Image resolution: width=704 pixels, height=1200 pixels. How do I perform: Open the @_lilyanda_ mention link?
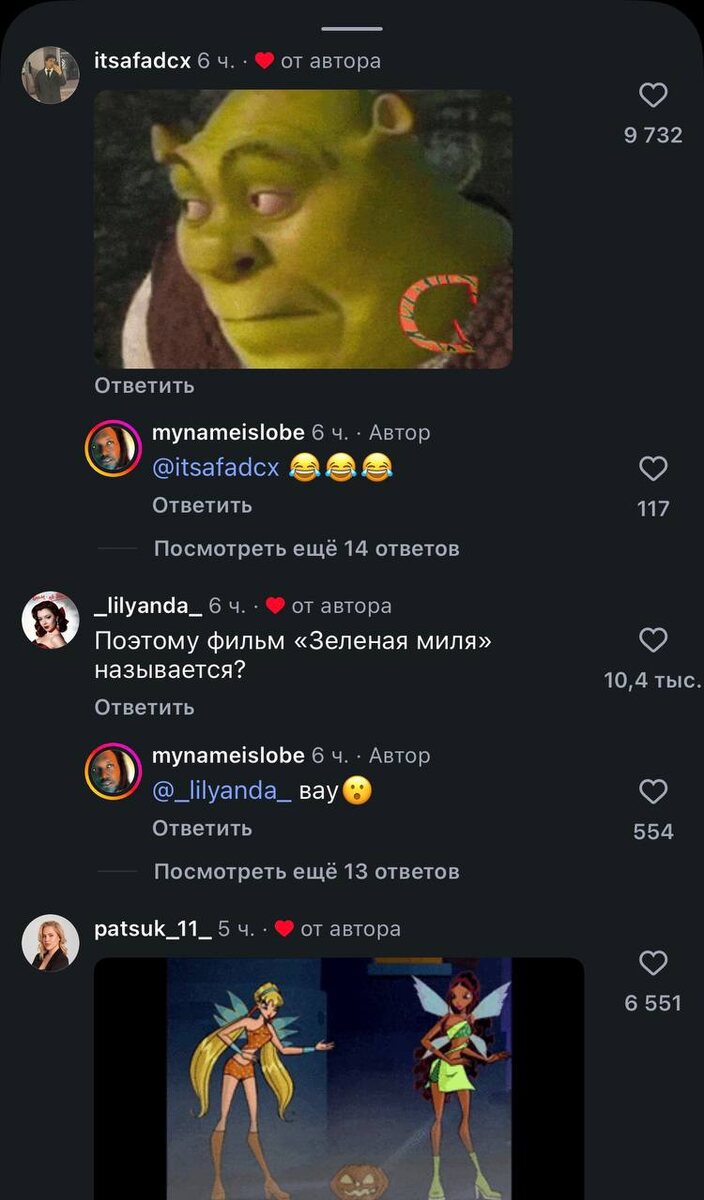coord(221,790)
